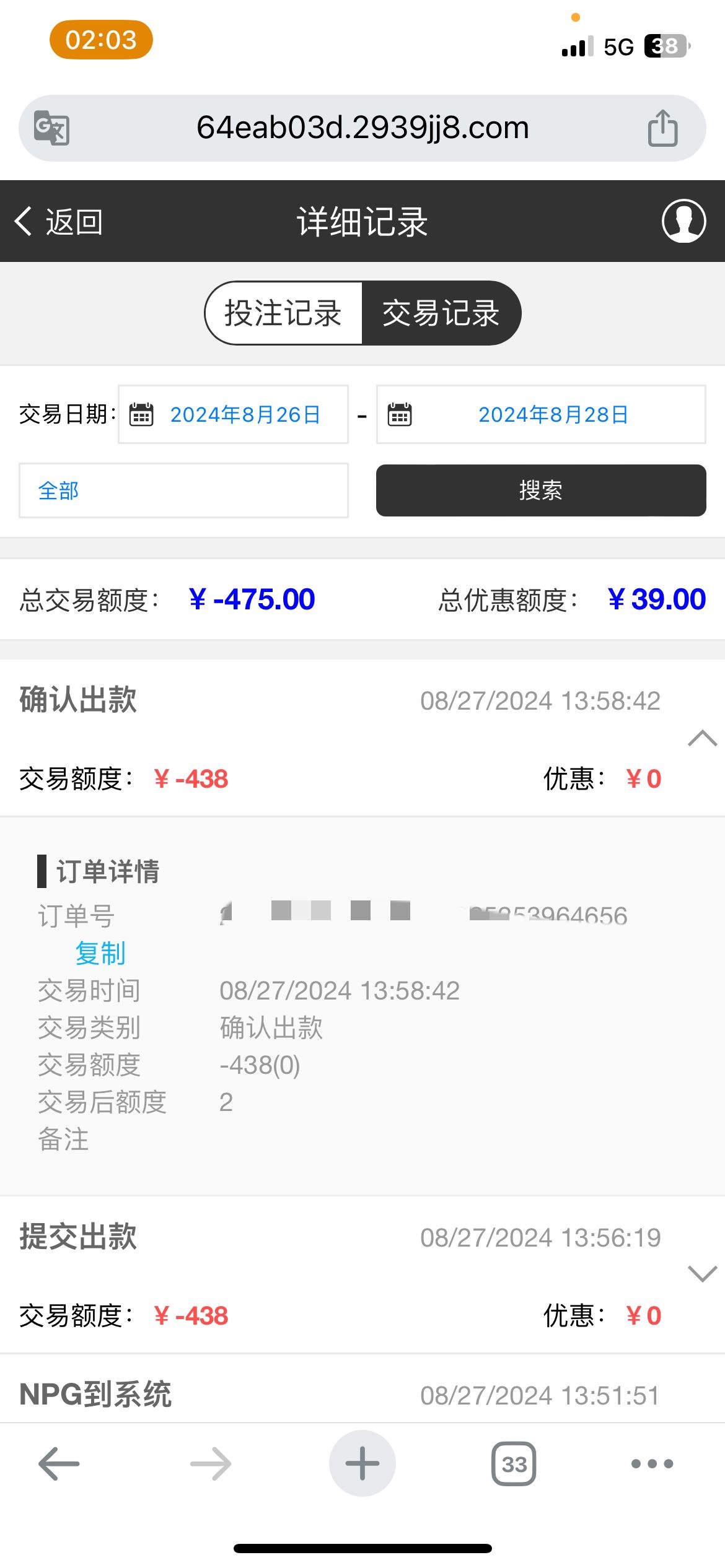Tap the browser URL address field
Screen dimensions: 725x1568
tap(362, 128)
